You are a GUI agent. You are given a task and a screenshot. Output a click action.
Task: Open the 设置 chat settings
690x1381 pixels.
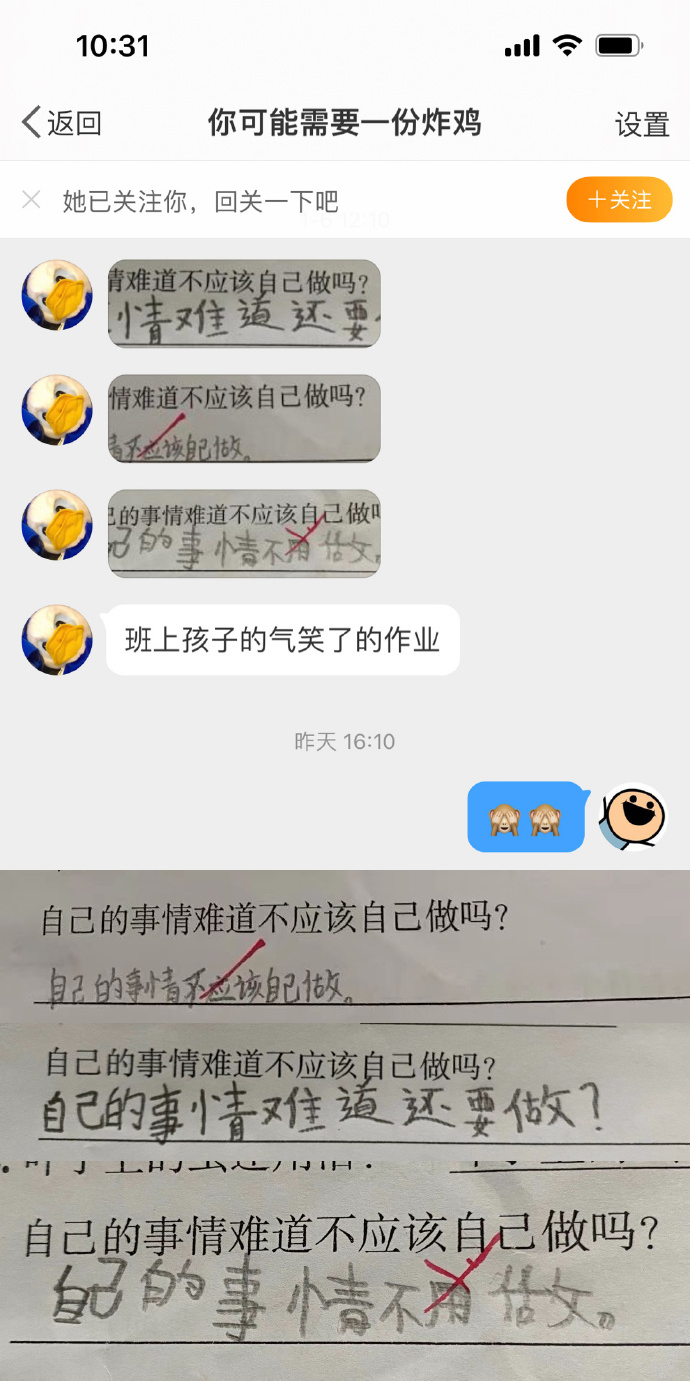(x=641, y=124)
